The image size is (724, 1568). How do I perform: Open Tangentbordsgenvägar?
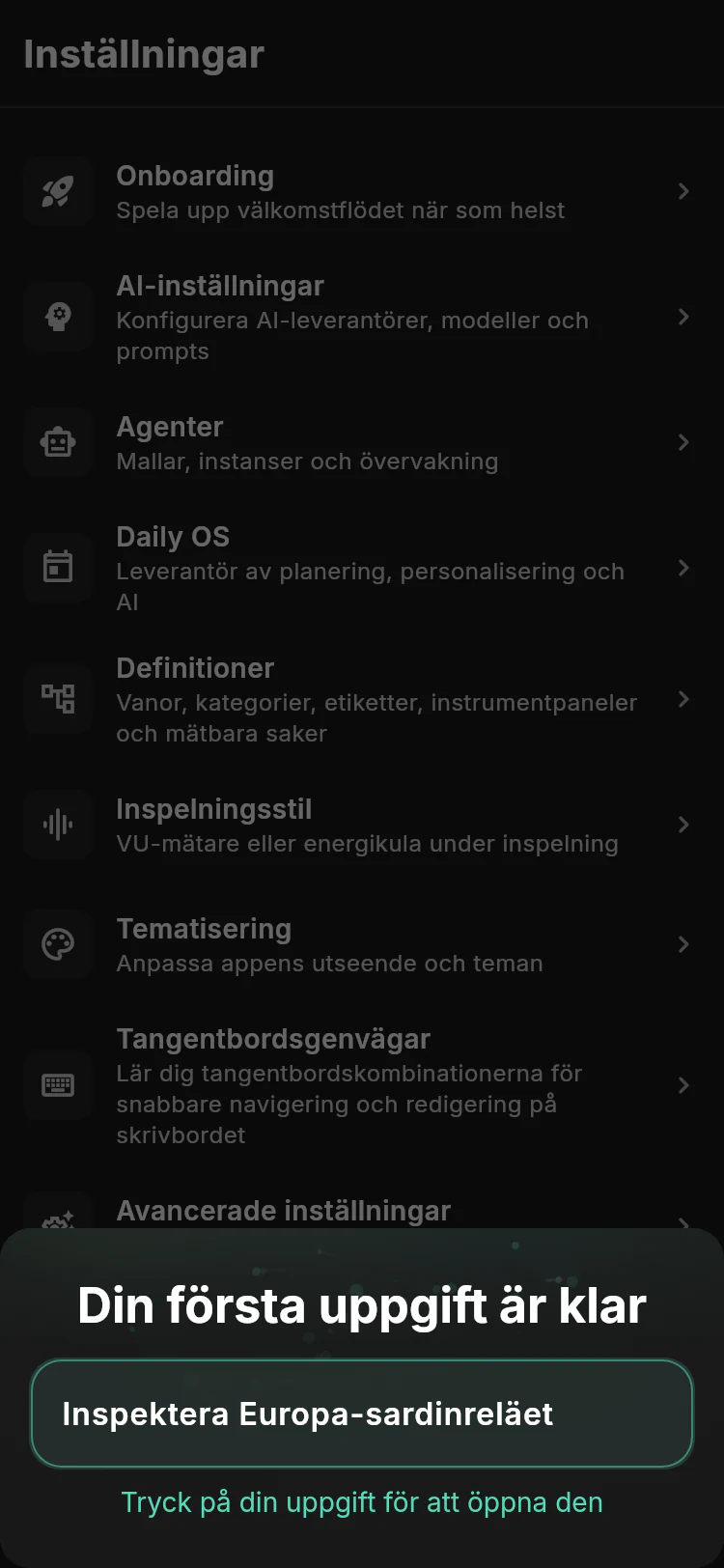click(x=362, y=1085)
